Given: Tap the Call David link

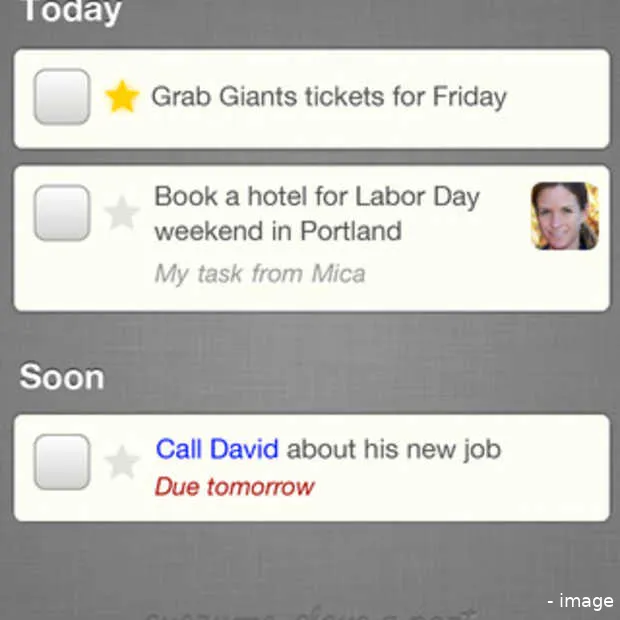Looking at the screenshot, I should point(217,449).
